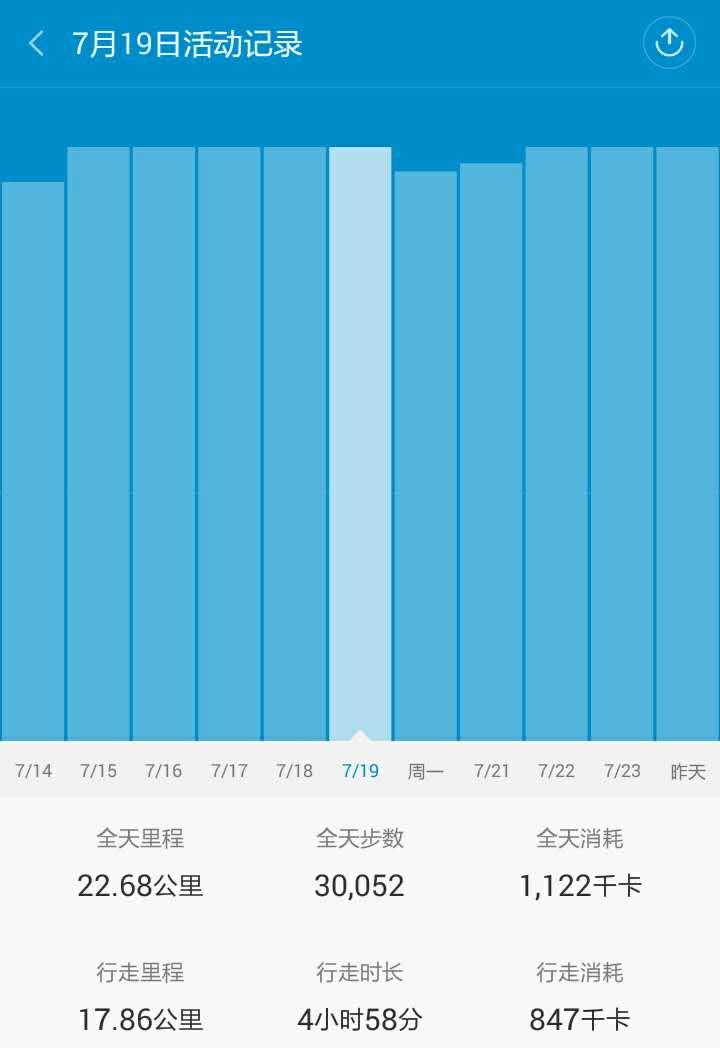Tap the 周一 activity bar in chart

point(425,450)
